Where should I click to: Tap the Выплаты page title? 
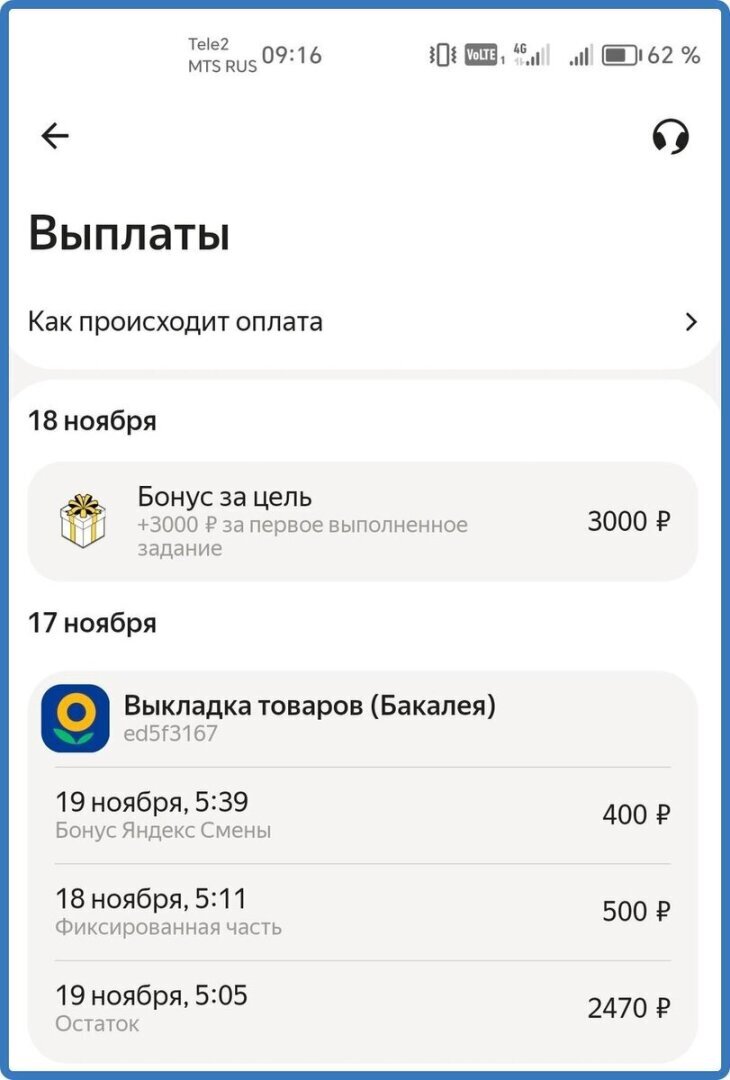[130, 234]
